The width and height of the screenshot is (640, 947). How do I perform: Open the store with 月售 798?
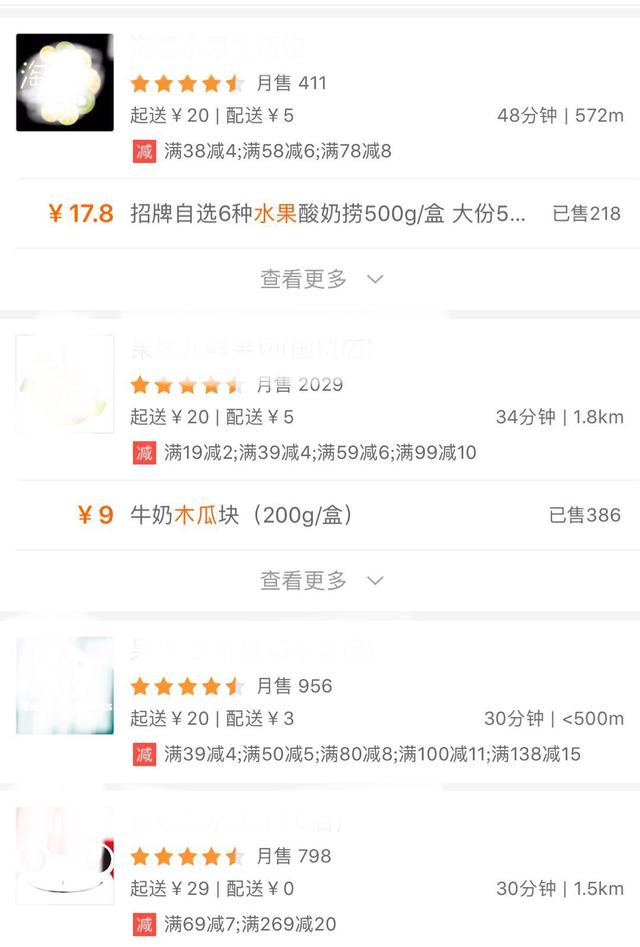click(x=320, y=870)
